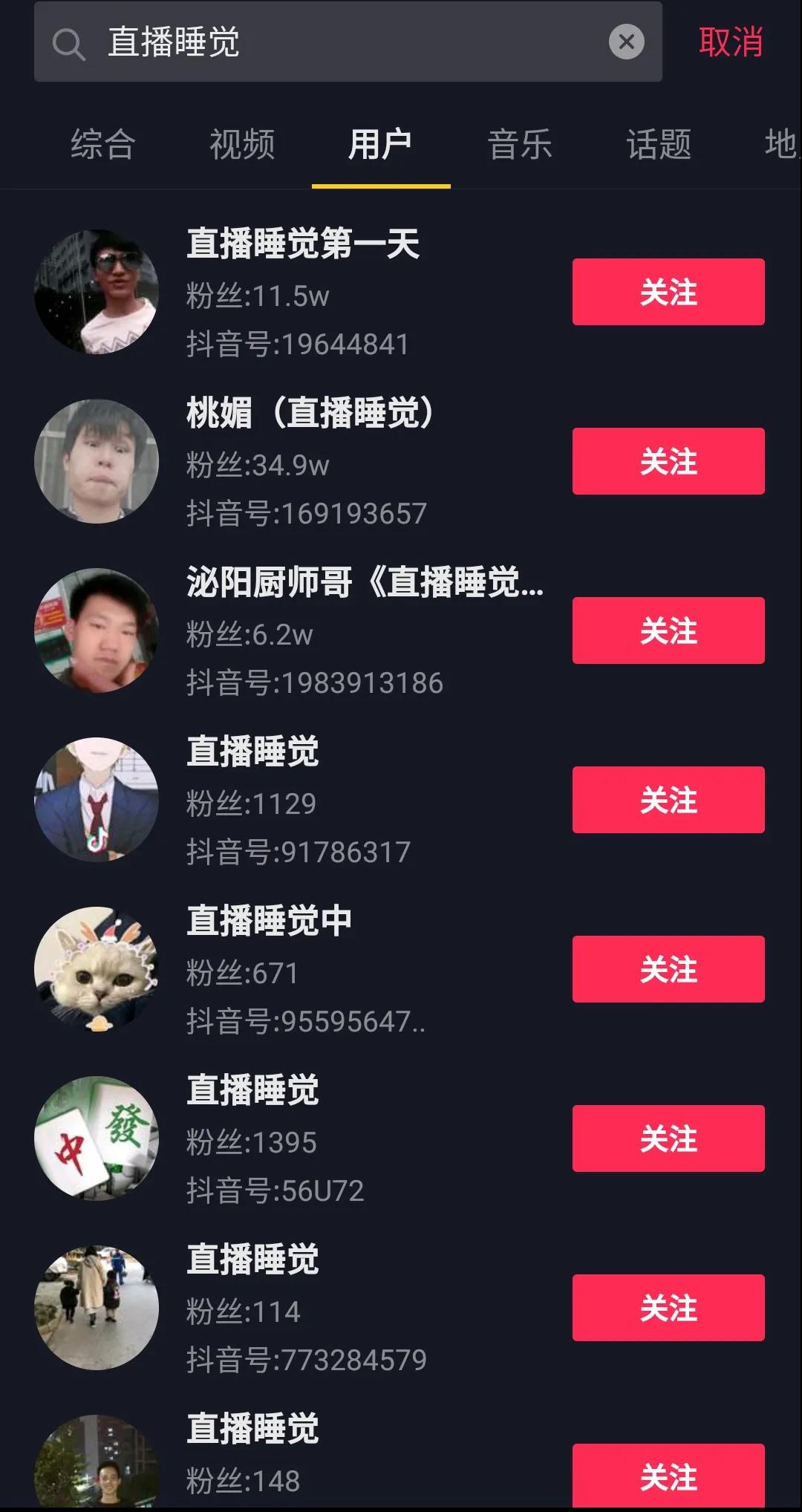Clear the search text with the X icon
This screenshot has height=1512, width=802.
click(626, 42)
